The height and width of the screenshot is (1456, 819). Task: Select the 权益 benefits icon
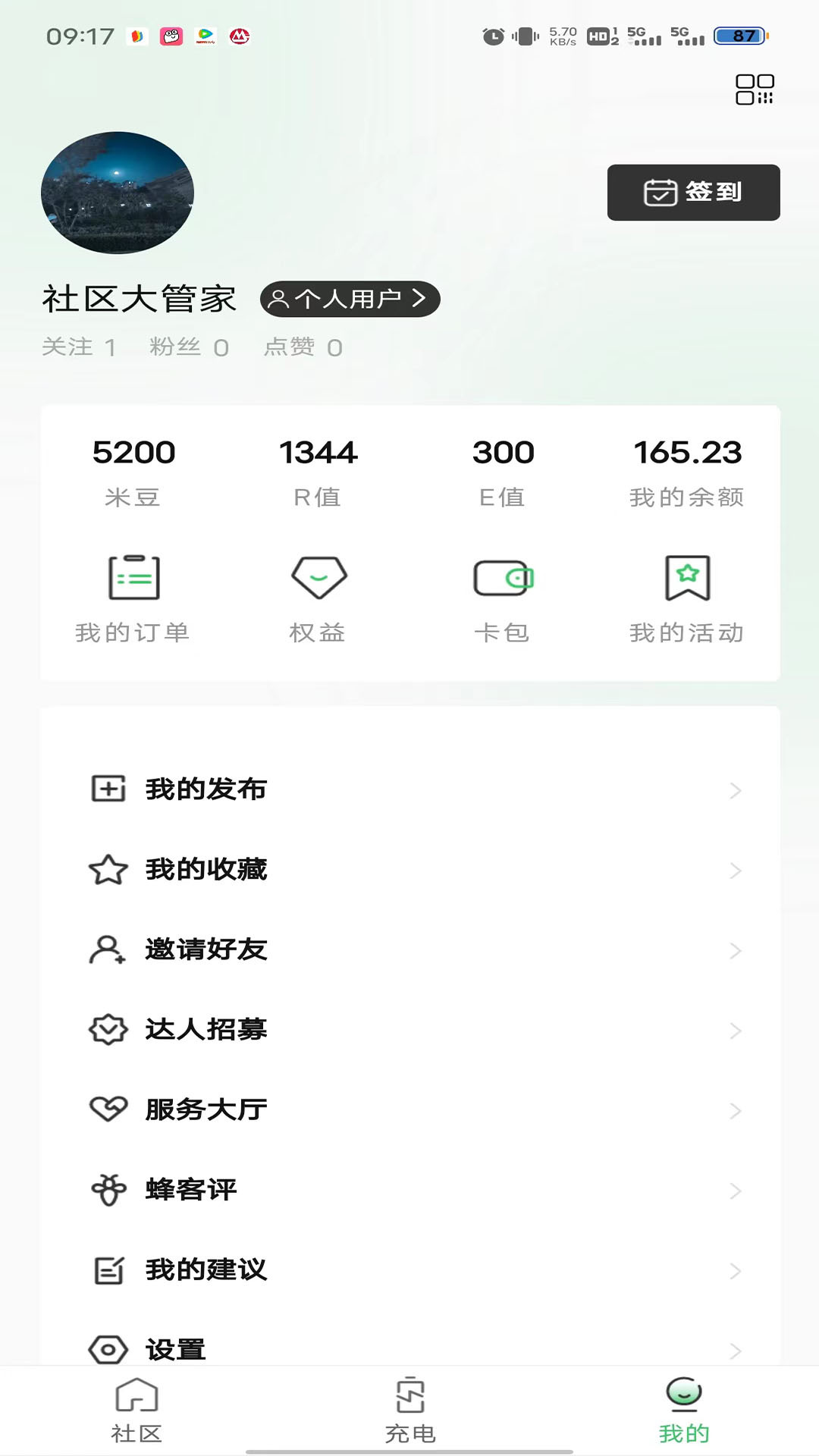click(x=318, y=576)
